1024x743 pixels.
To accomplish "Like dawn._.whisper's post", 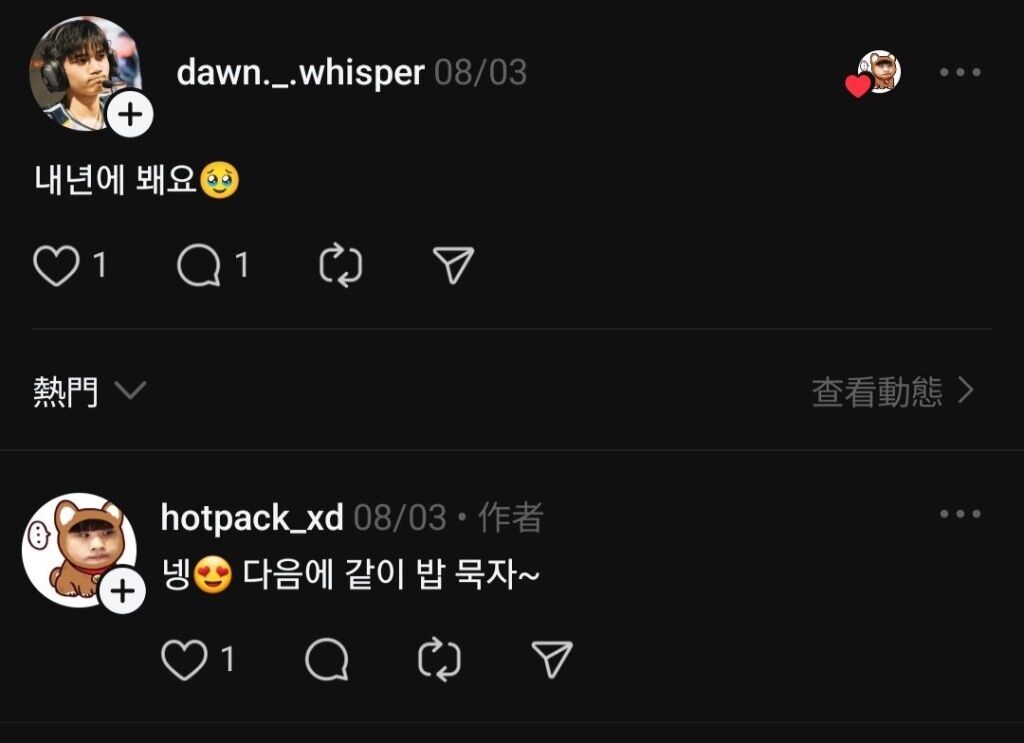I will pyautogui.click(x=56, y=266).
